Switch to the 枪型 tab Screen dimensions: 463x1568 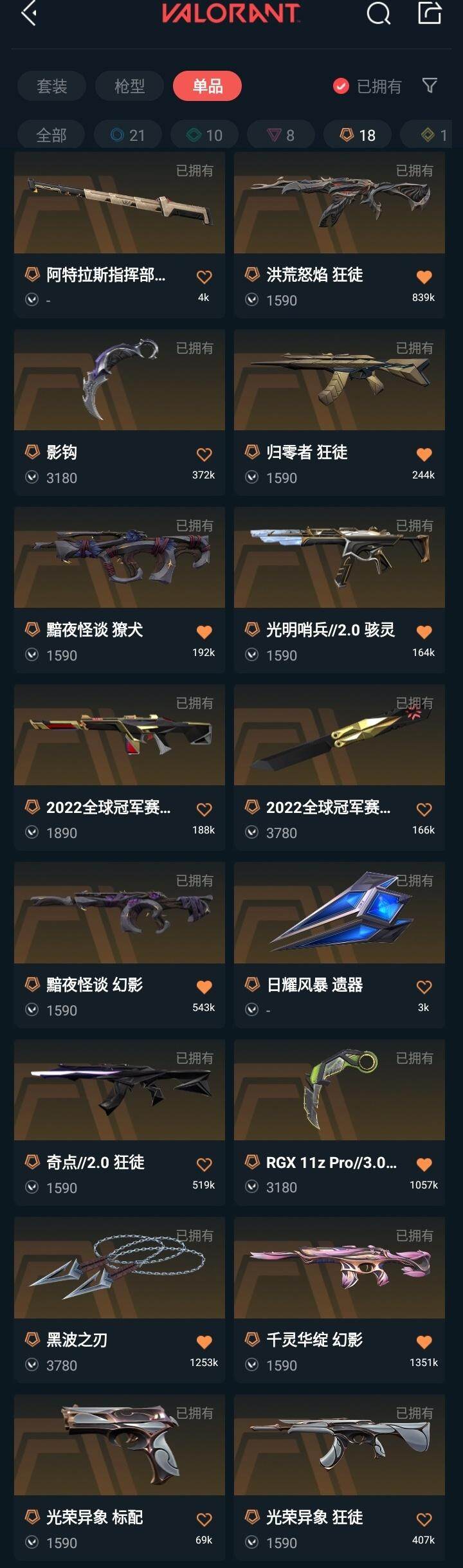click(x=129, y=86)
